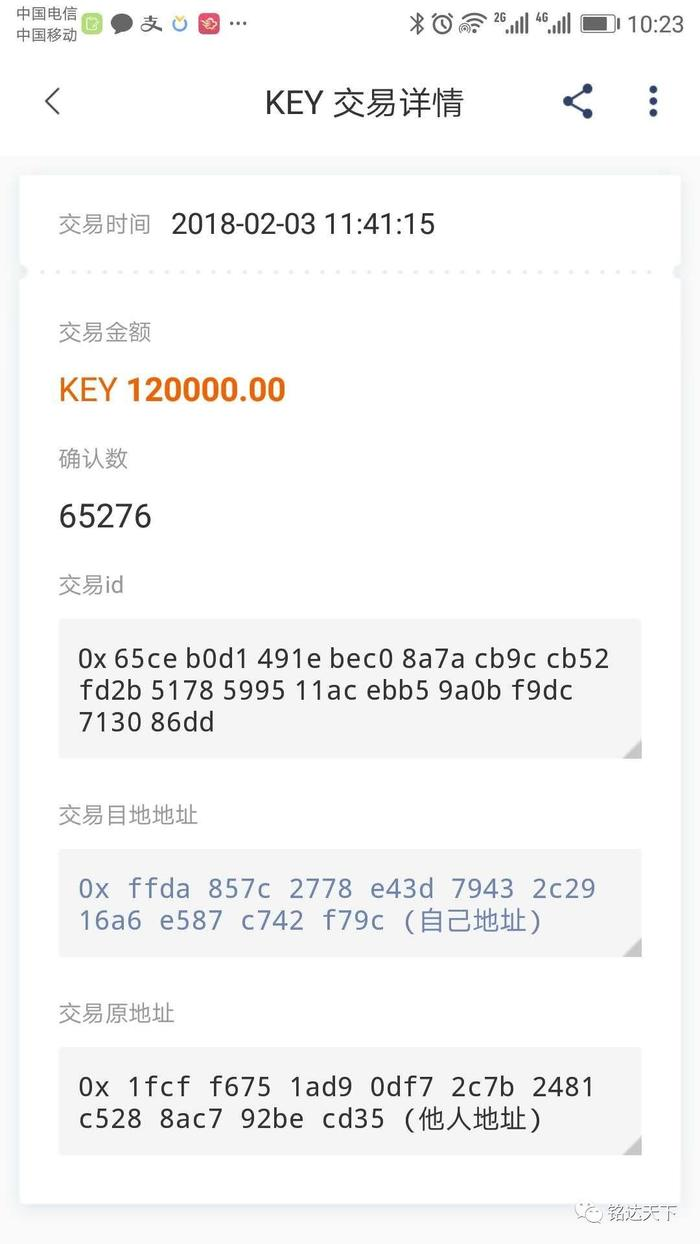Share this KEY transaction
The height and width of the screenshot is (1244, 700).
point(578,102)
